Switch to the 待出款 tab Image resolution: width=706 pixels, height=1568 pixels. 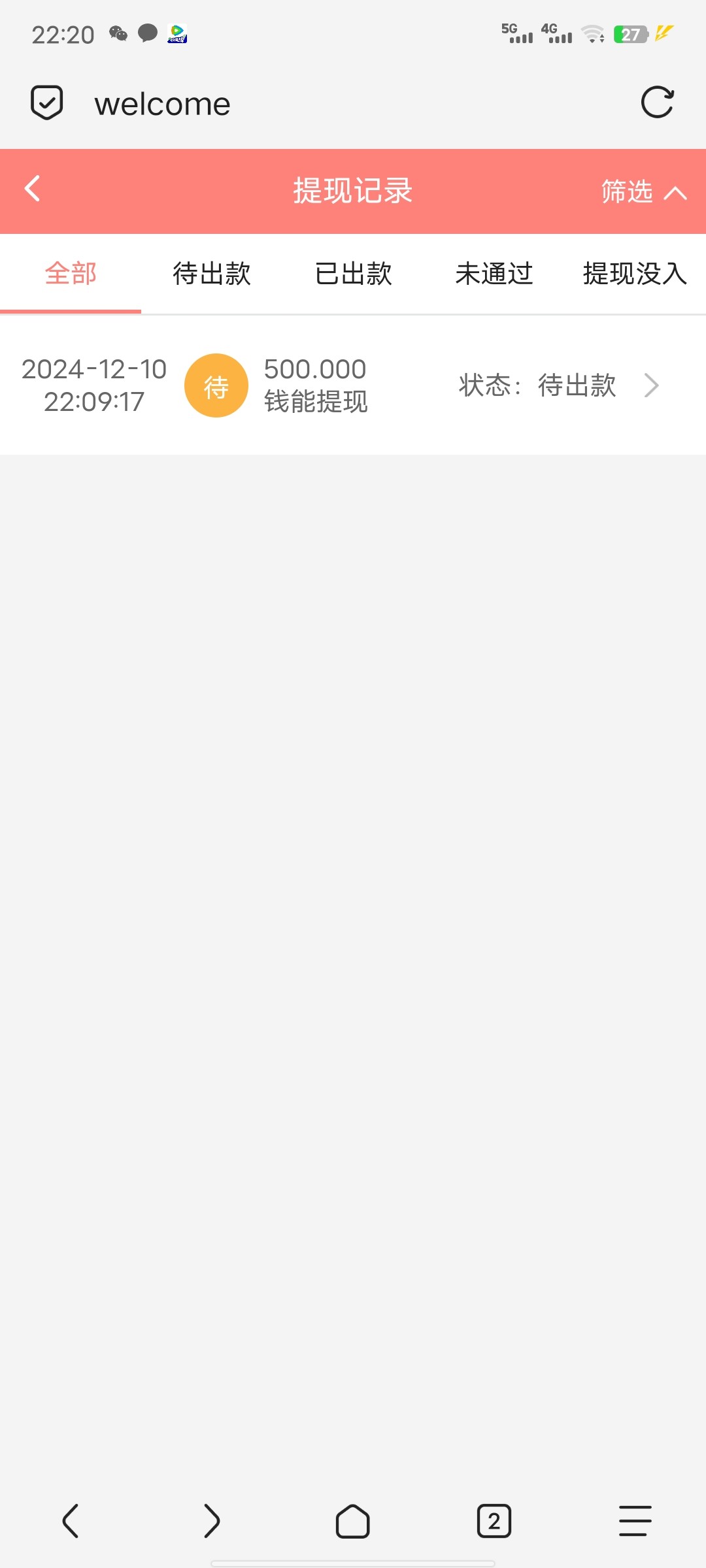click(212, 273)
